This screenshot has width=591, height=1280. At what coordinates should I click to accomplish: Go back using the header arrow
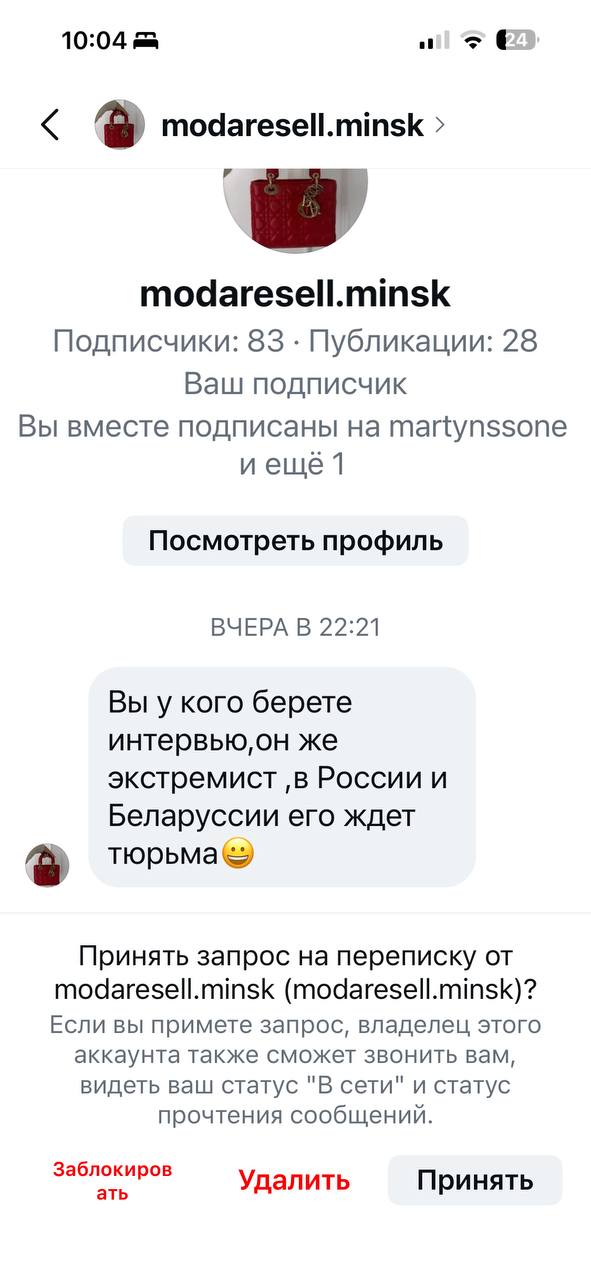(x=50, y=125)
